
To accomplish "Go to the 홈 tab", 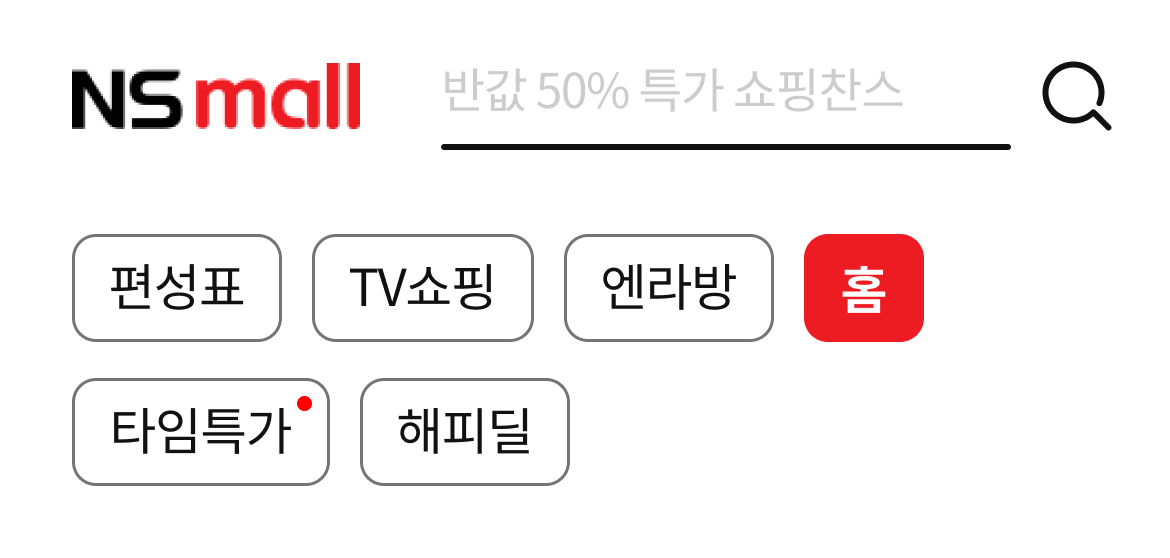I will pyautogui.click(x=863, y=288).
